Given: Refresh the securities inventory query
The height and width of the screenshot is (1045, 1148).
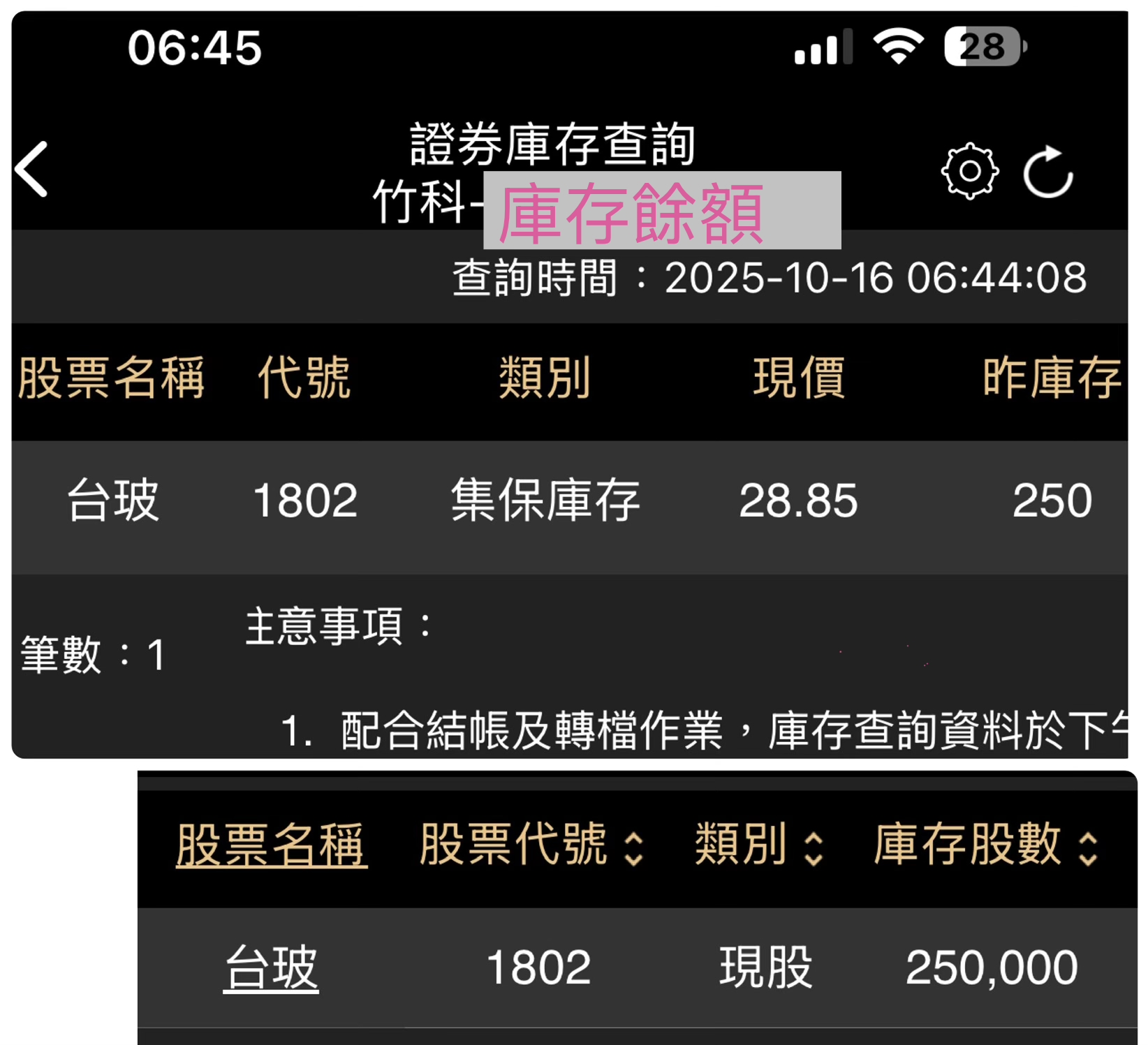Looking at the screenshot, I should (x=1047, y=172).
